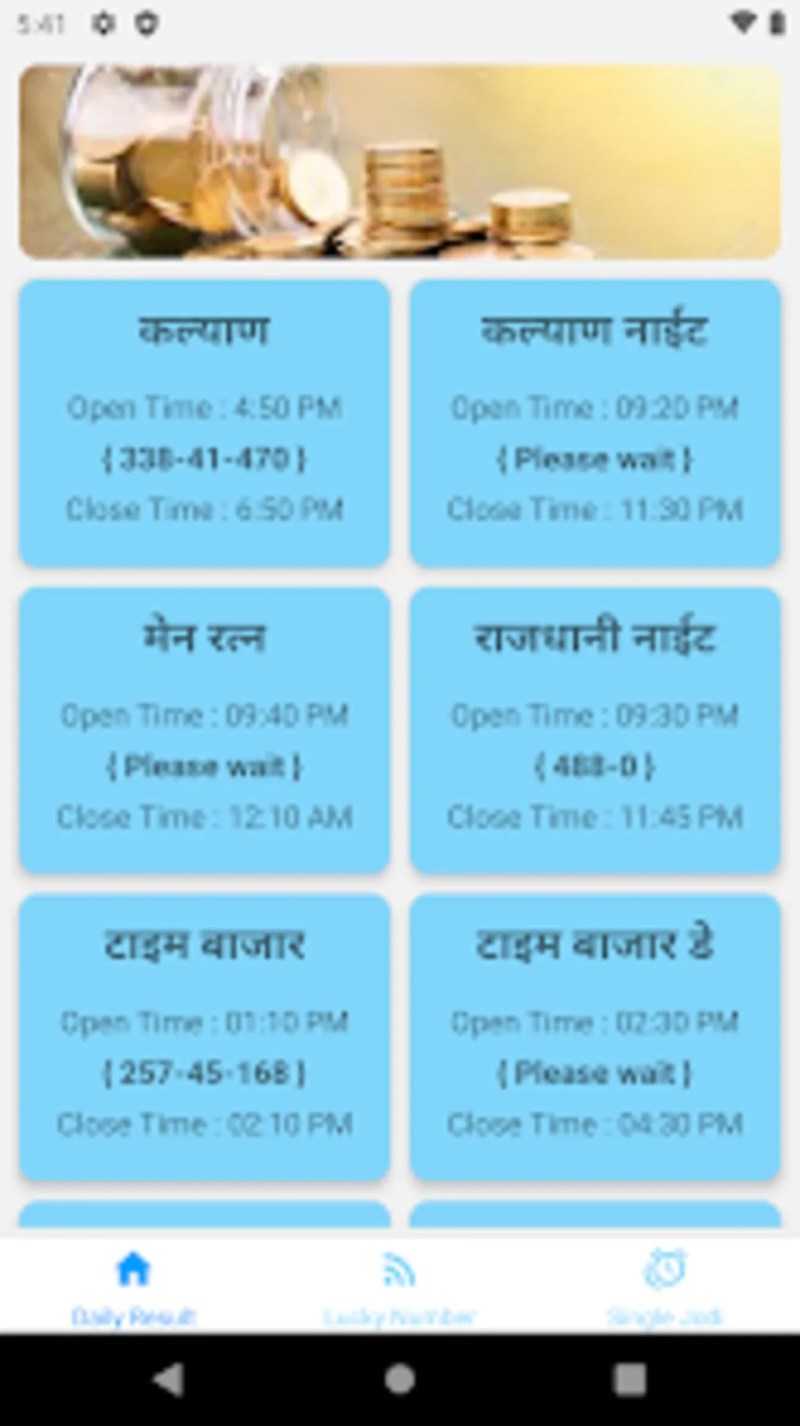Return to the home screen via home button
The image size is (800, 1426).
[400, 1380]
